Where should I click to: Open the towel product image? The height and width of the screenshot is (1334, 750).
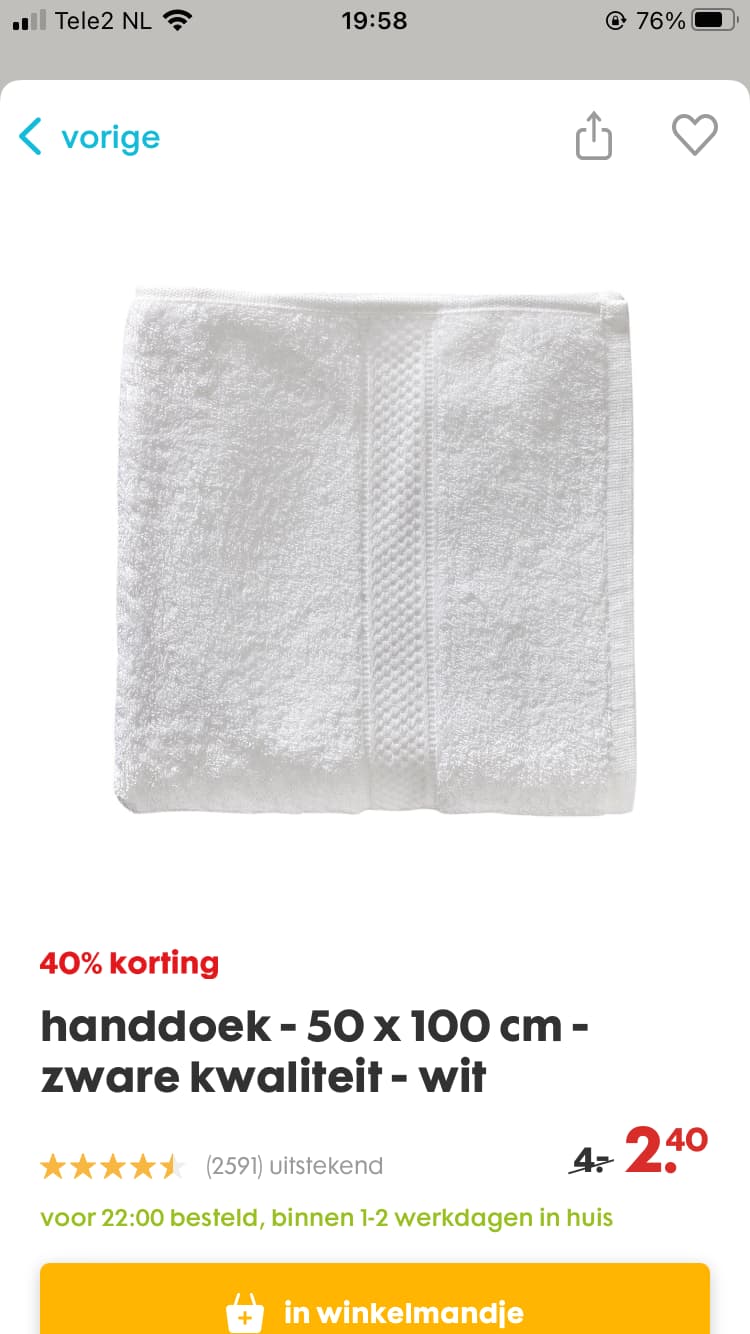click(x=375, y=551)
